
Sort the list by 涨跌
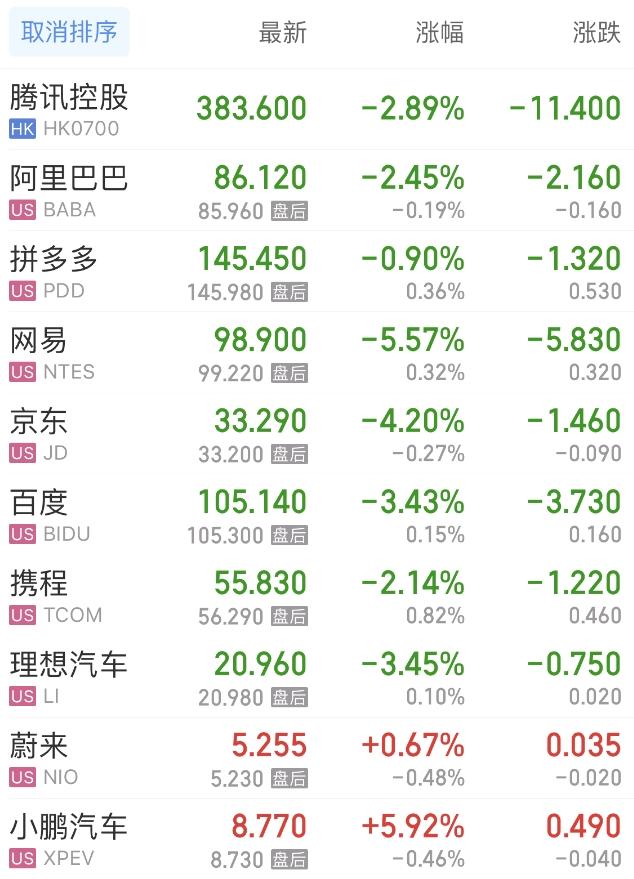tap(597, 33)
